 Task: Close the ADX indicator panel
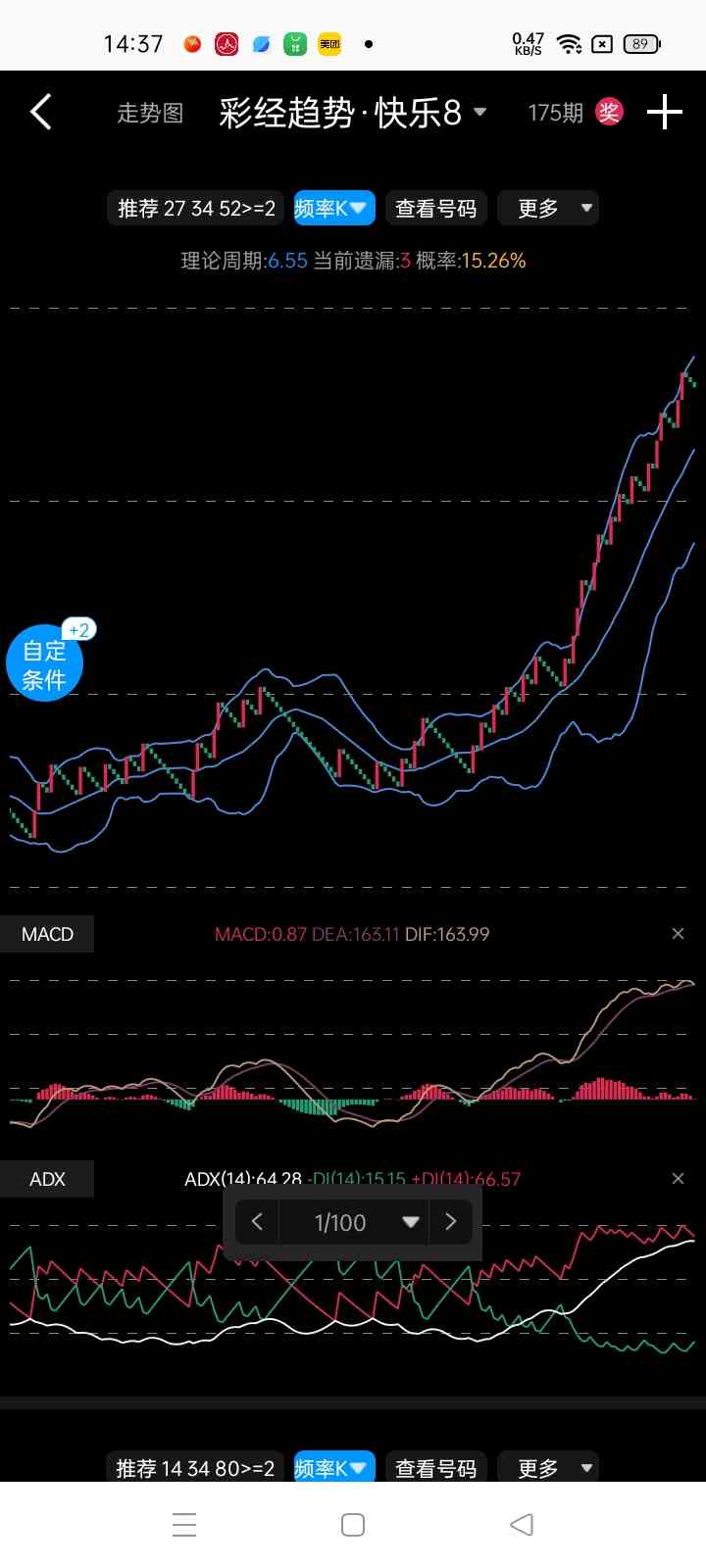678,1179
